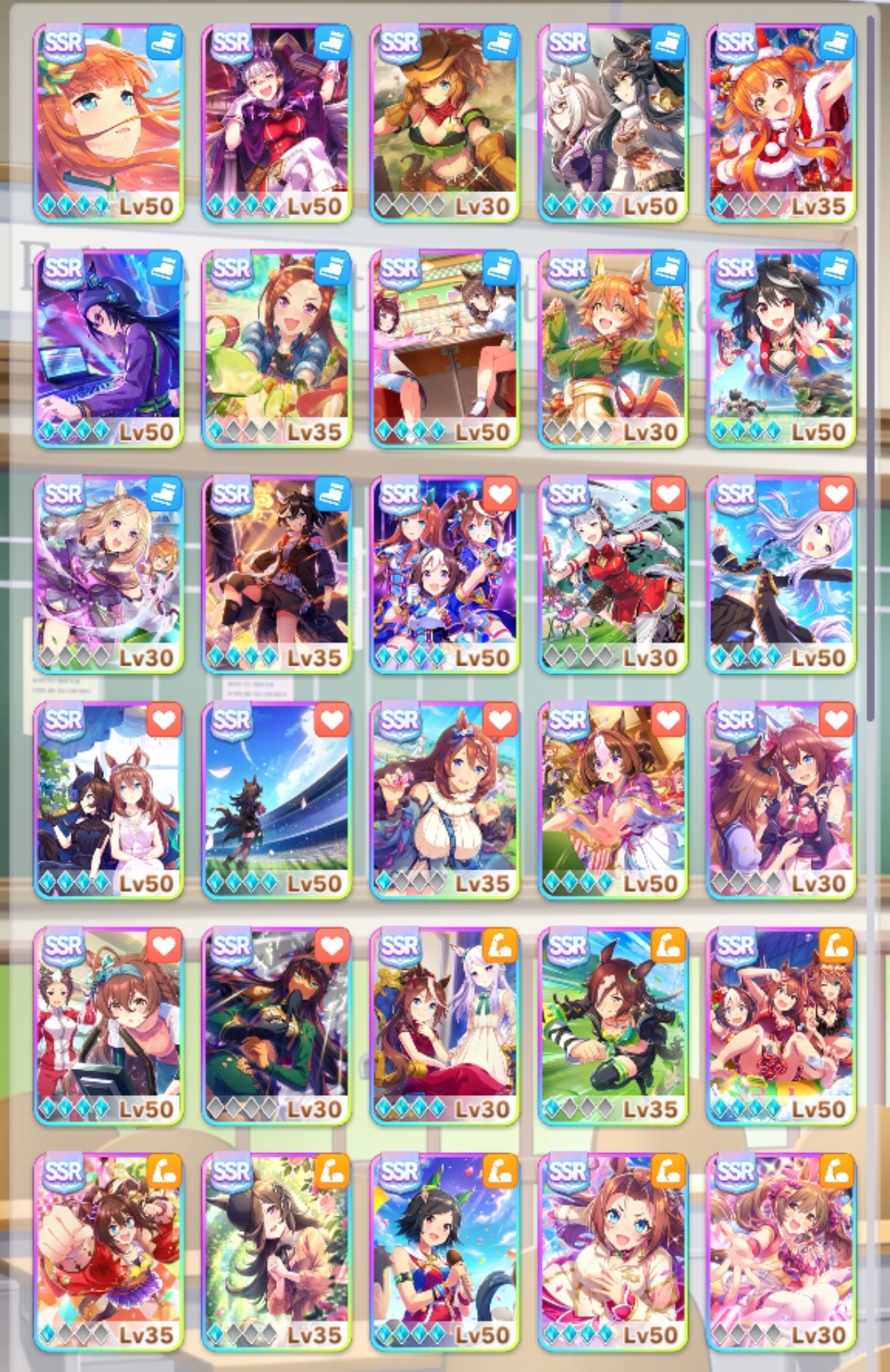890x1372 pixels.
Task: Open the lone figure at stadium card
Action: click(x=277, y=801)
